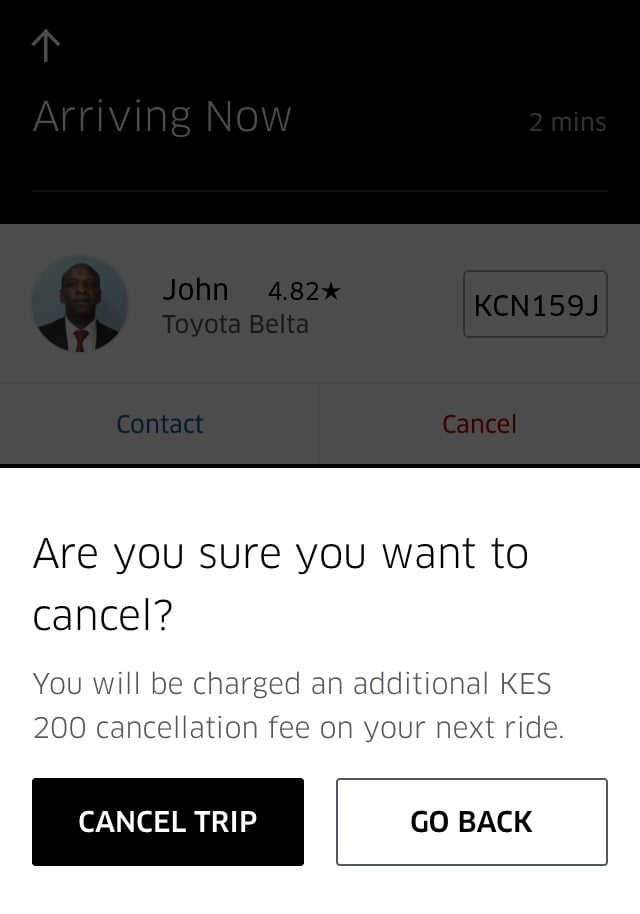Tap the up arrow icon above Arriving Now
The height and width of the screenshot is (914, 640).
[x=46, y=47]
